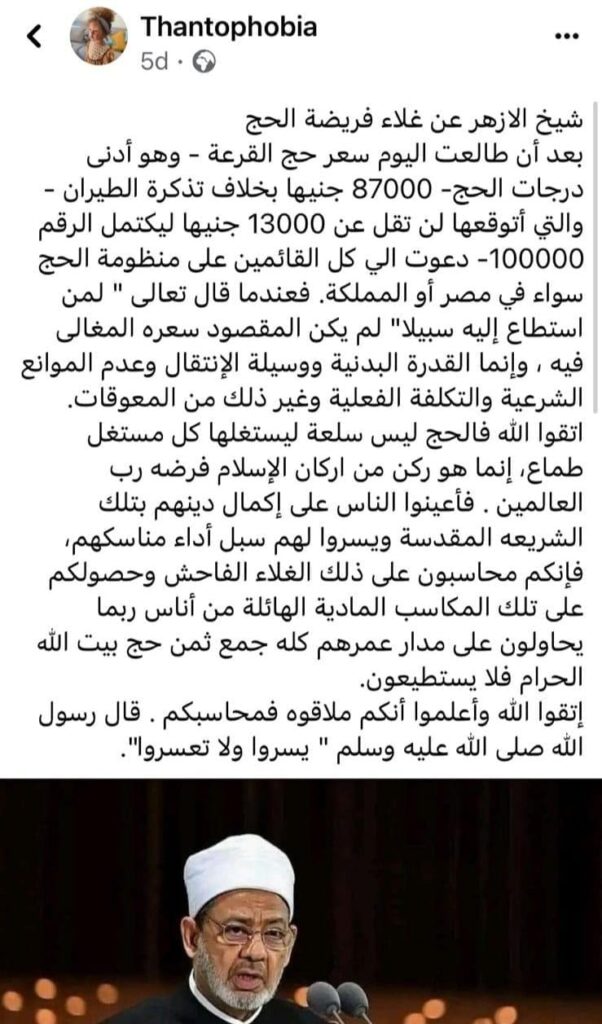Go back using the arrow icon
602x1024 pixels.
34,38
